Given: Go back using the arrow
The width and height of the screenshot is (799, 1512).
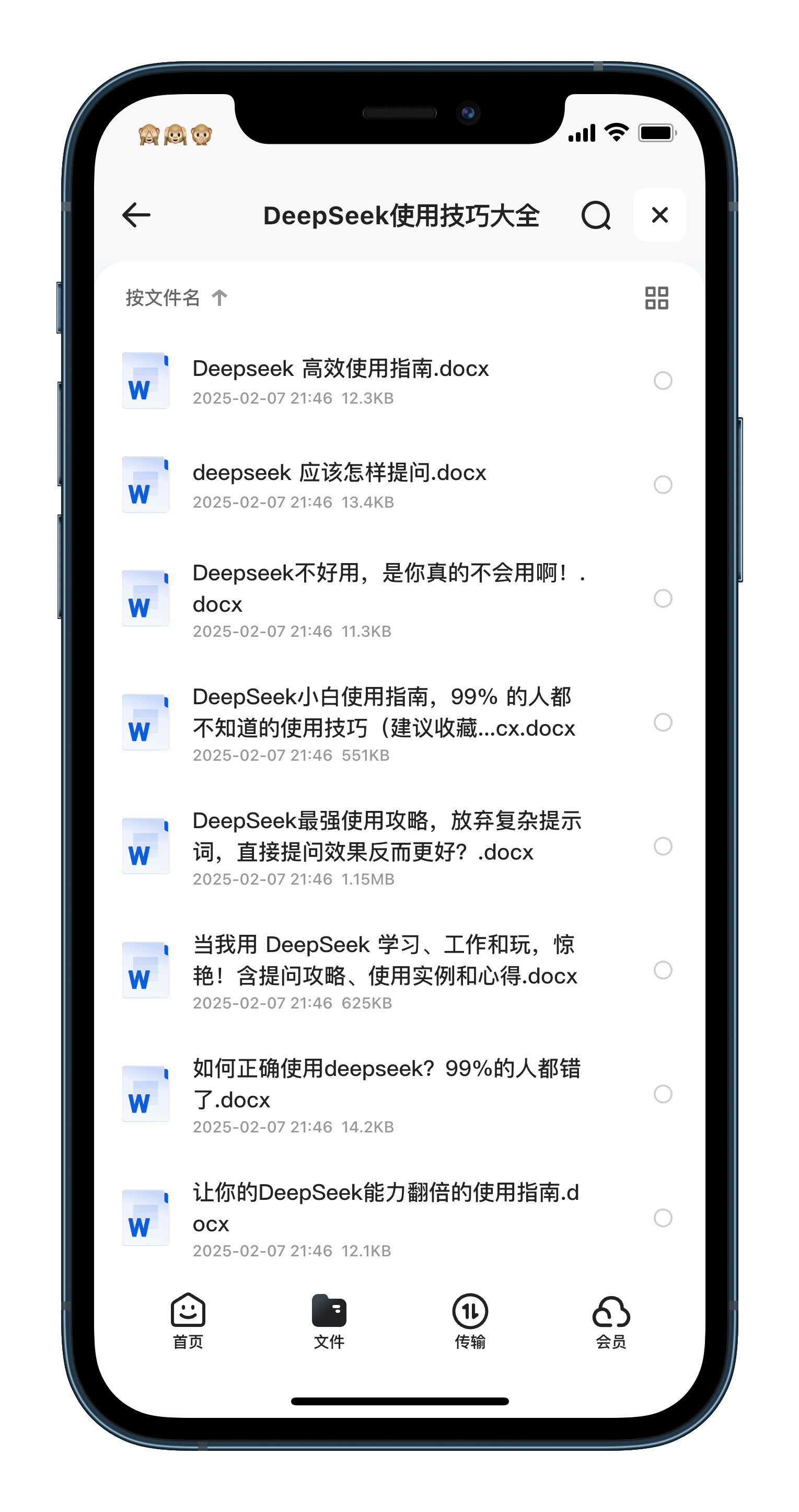Looking at the screenshot, I should point(136,215).
